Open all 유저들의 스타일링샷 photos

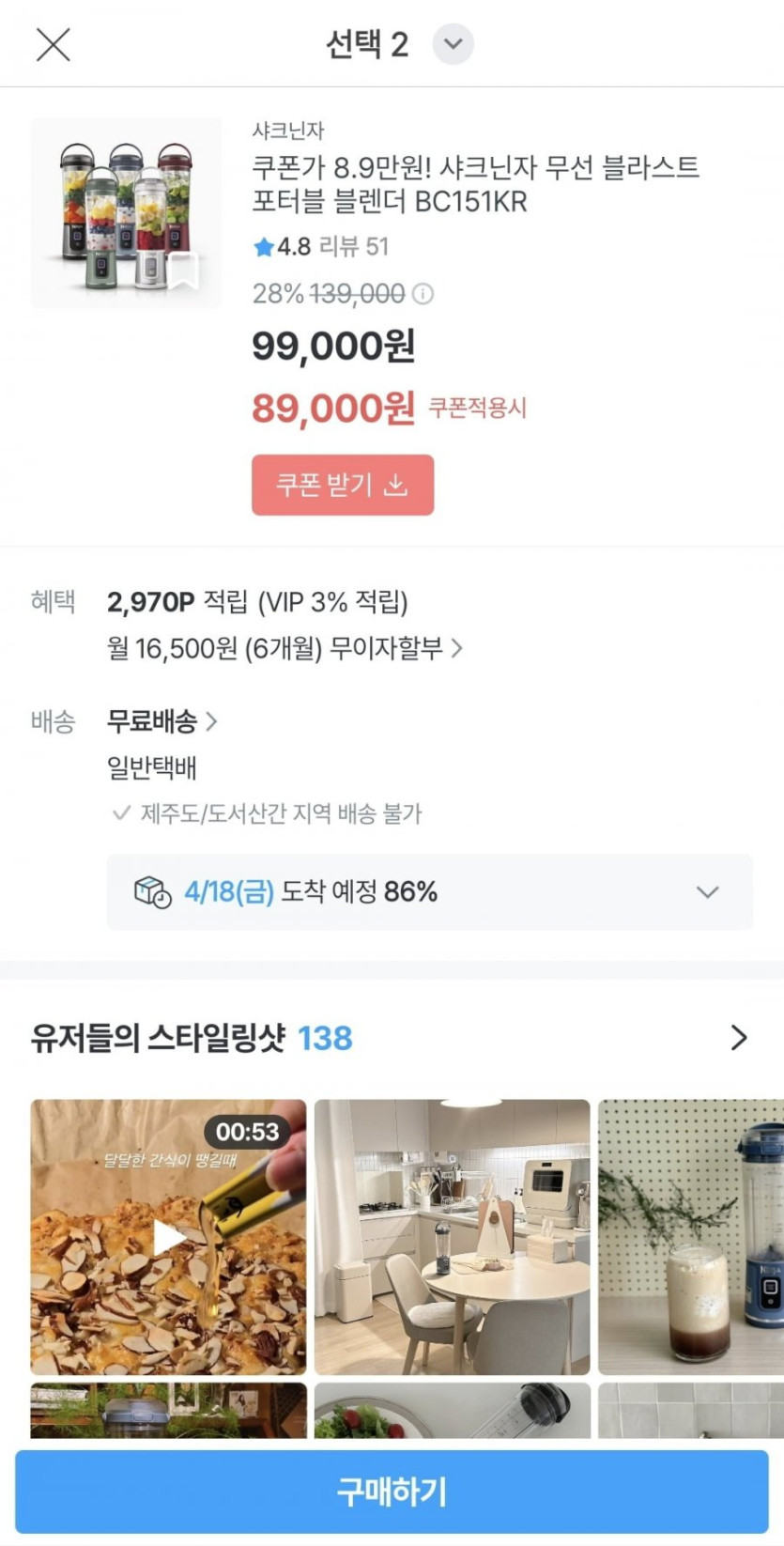click(738, 1037)
